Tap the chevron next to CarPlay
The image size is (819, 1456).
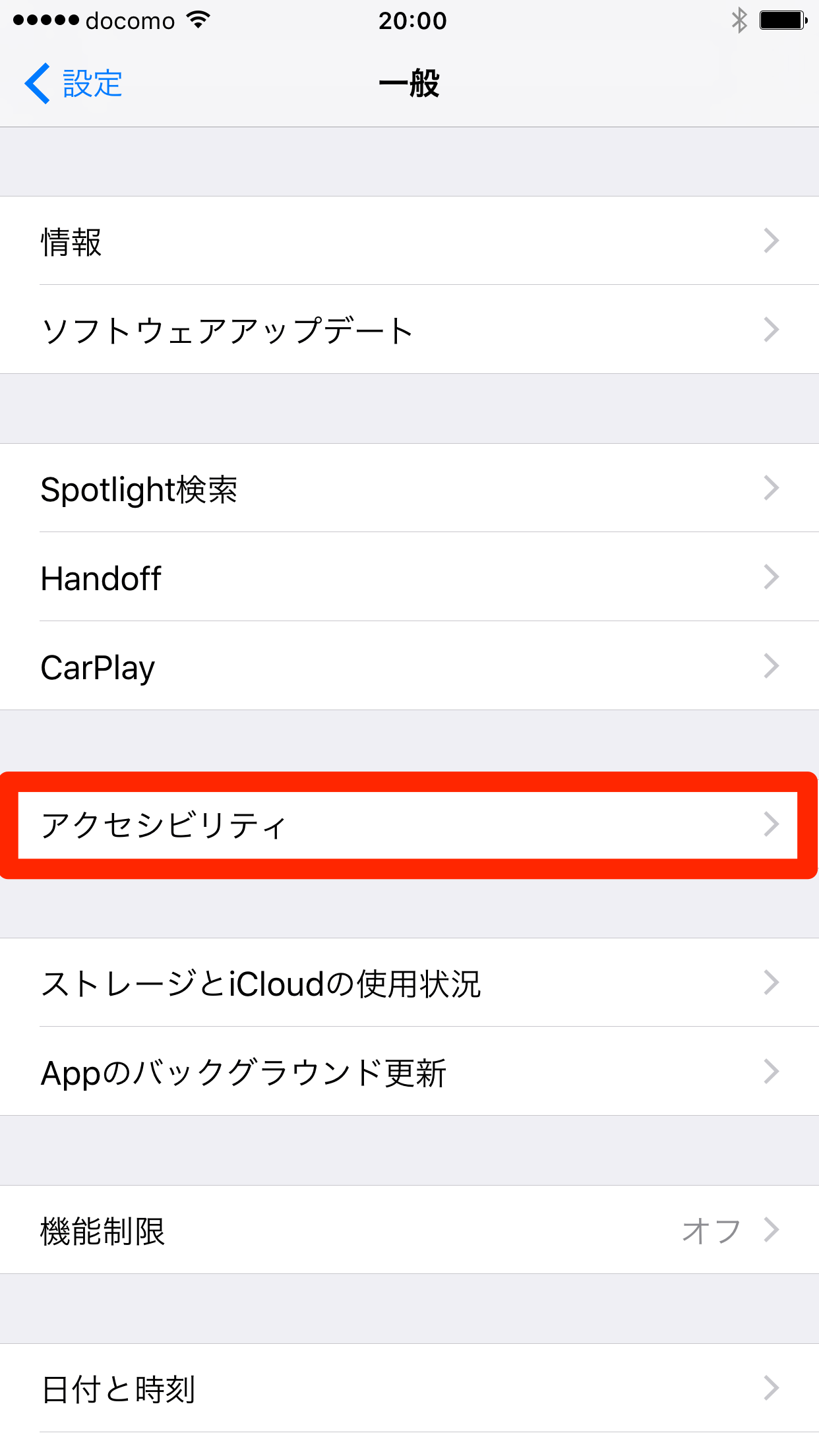[x=772, y=666]
